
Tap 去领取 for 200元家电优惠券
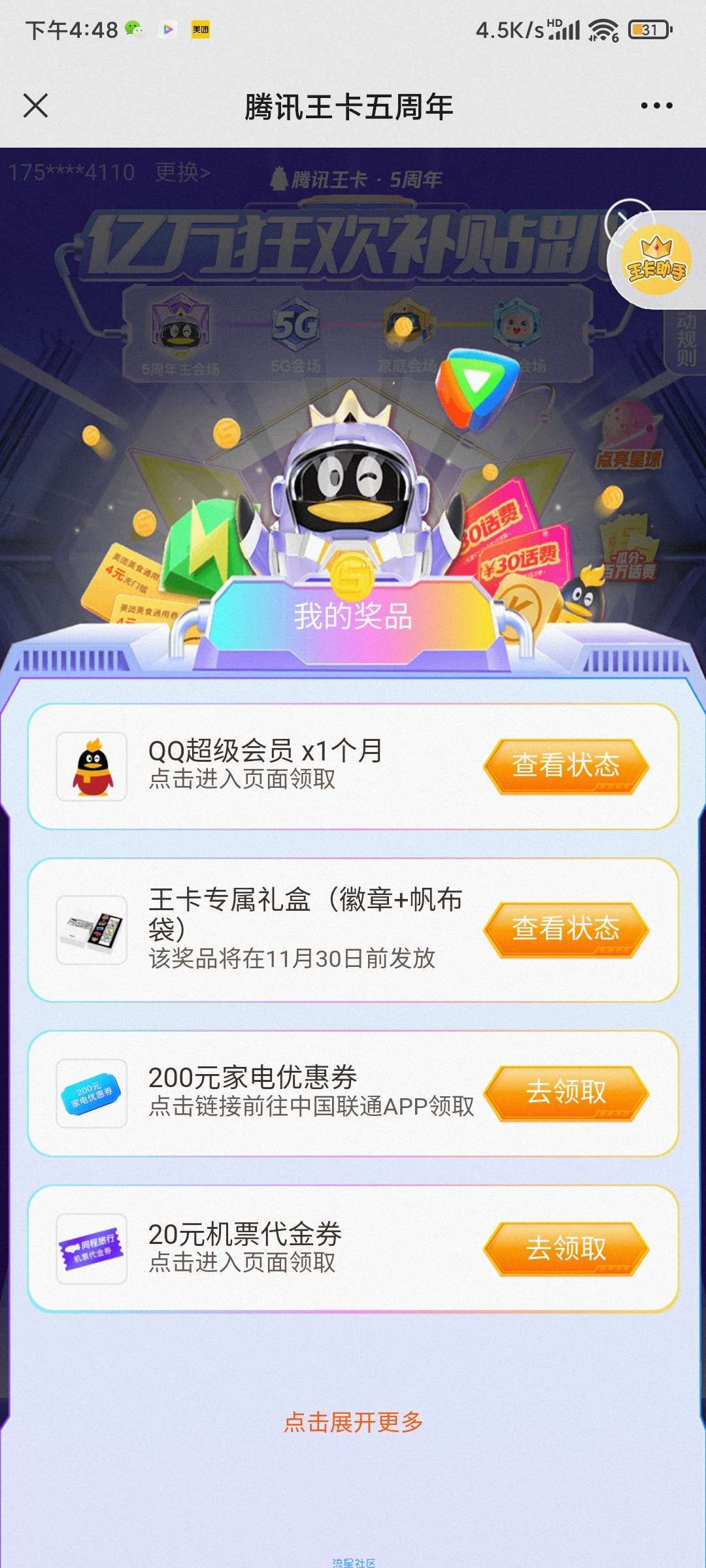[x=565, y=1092]
